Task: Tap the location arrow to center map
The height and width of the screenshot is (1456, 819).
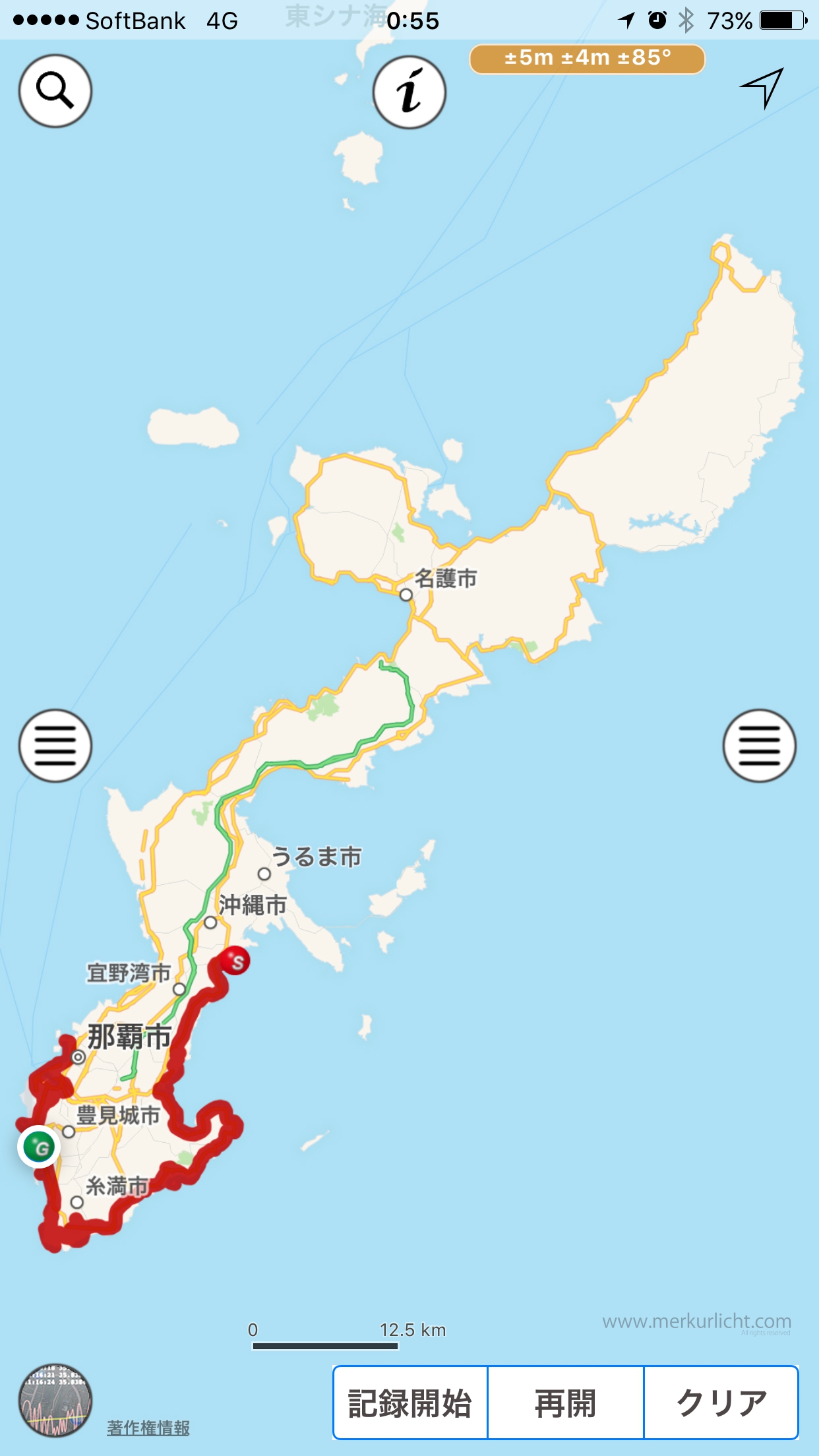Action: click(x=762, y=87)
